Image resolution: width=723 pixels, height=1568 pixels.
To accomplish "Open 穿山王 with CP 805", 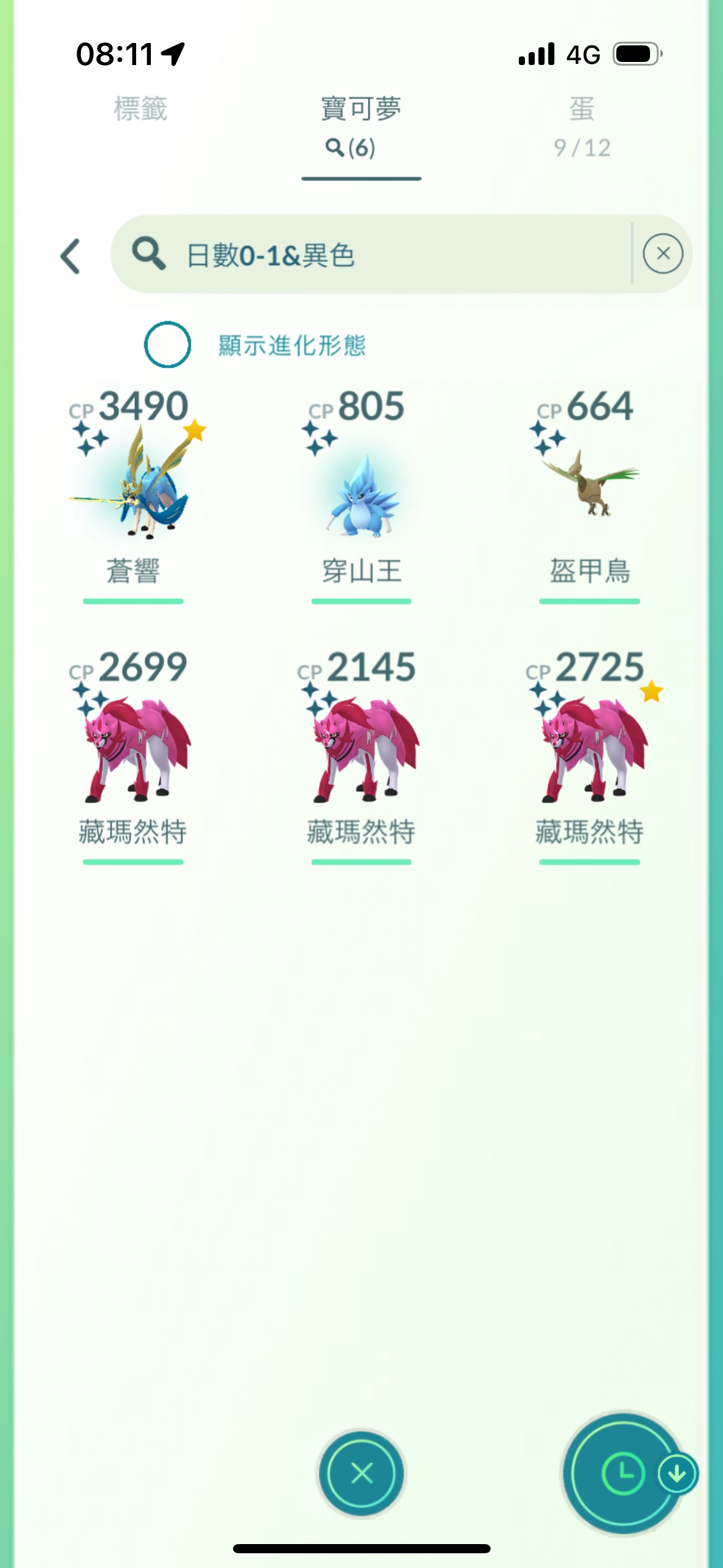I will tap(361, 491).
